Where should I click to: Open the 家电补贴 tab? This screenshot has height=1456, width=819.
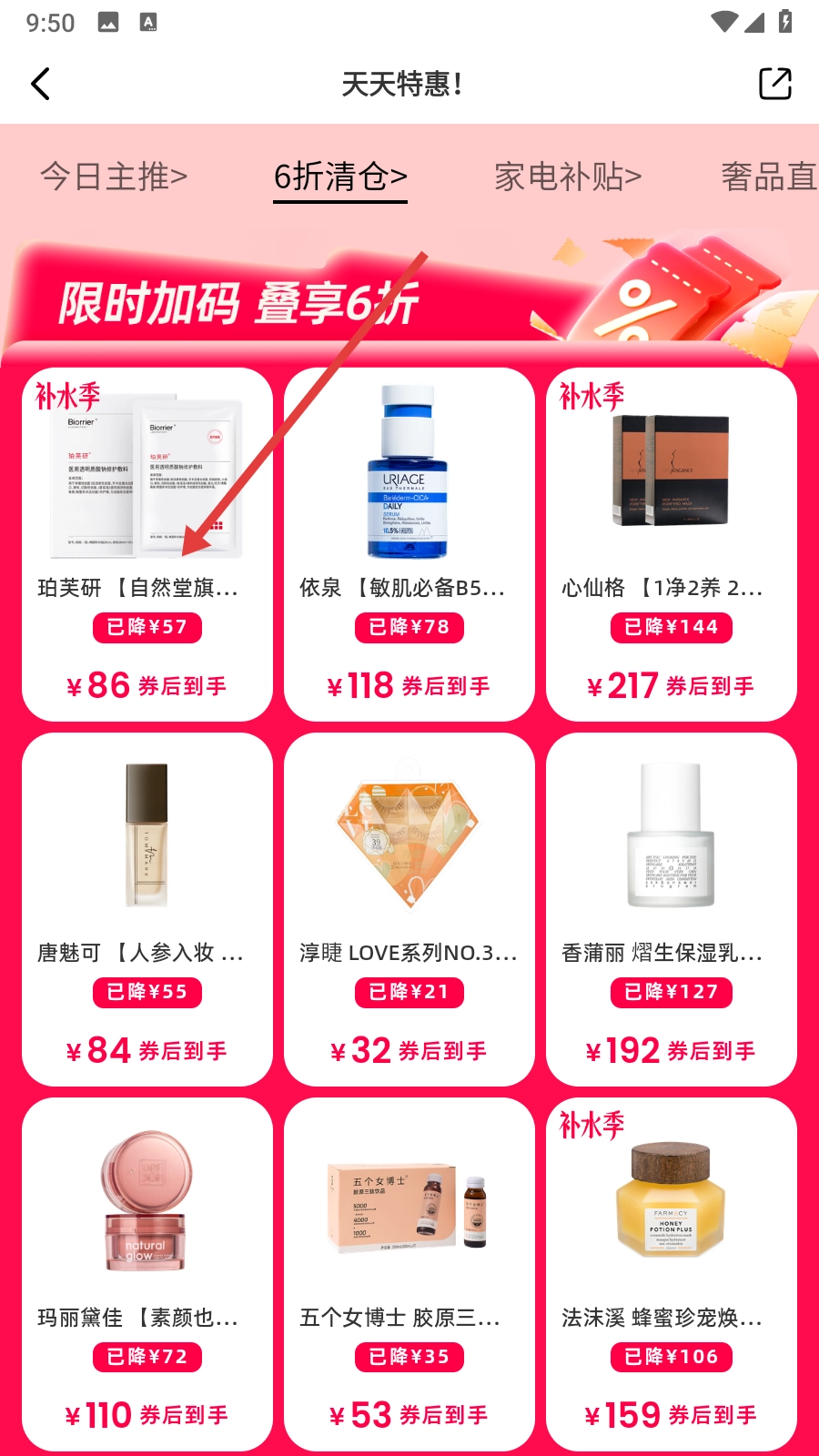coord(568,176)
